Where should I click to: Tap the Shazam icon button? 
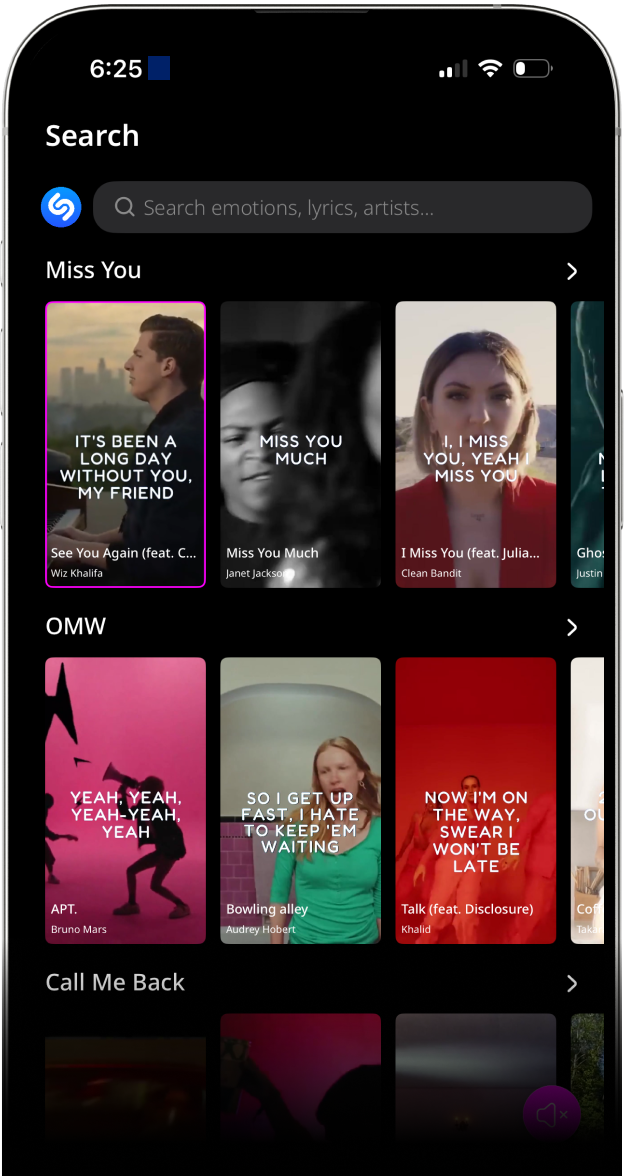61,207
